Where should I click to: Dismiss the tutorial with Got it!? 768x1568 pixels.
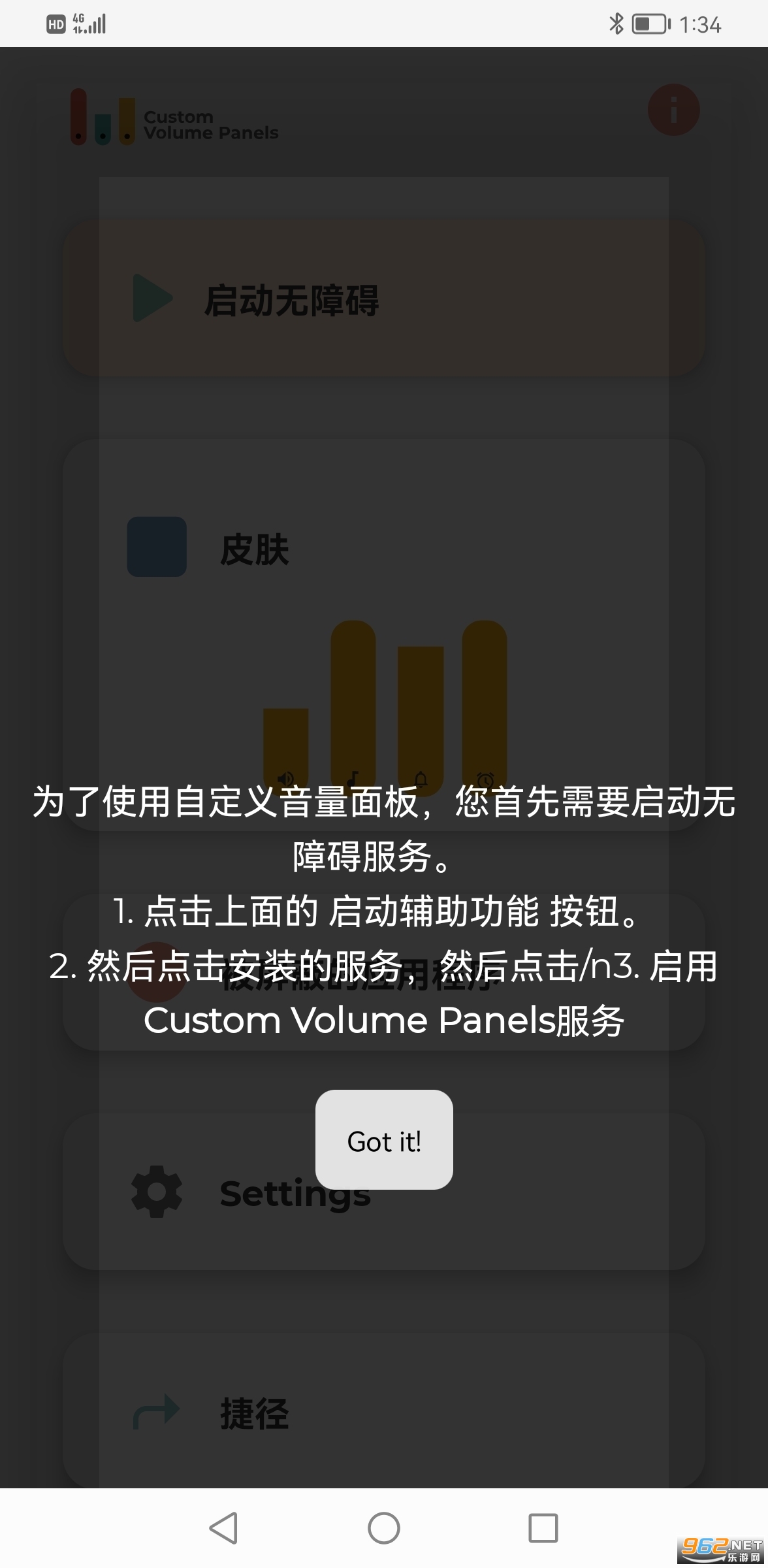(x=384, y=1139)
